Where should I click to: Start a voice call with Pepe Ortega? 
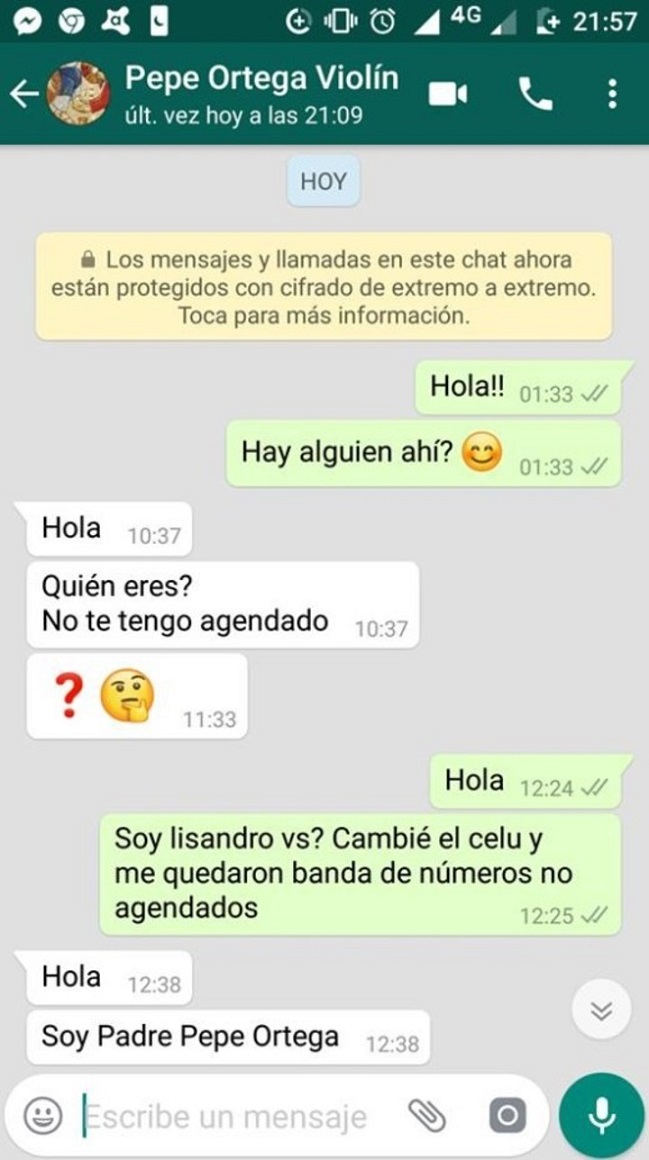pos(535,94)
